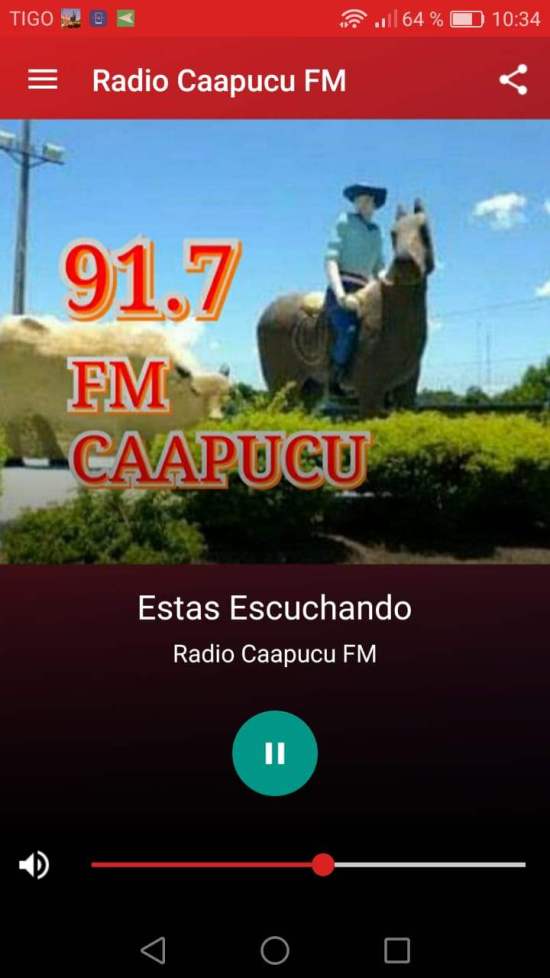550x978 pixels.
Task: Open the hamburger drawer menu
Action: [42, 80]
